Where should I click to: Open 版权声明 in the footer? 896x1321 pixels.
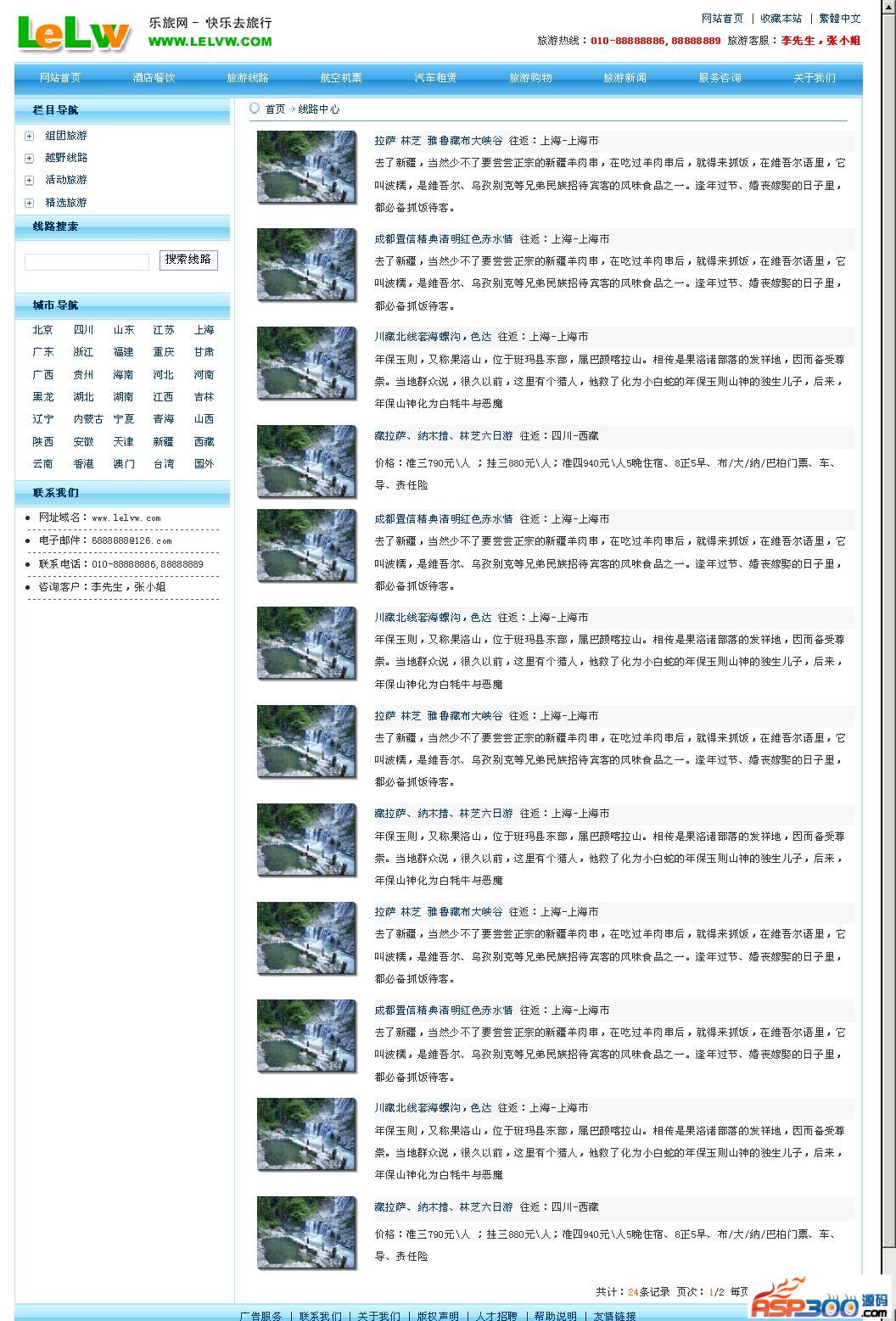point(437,1315)
